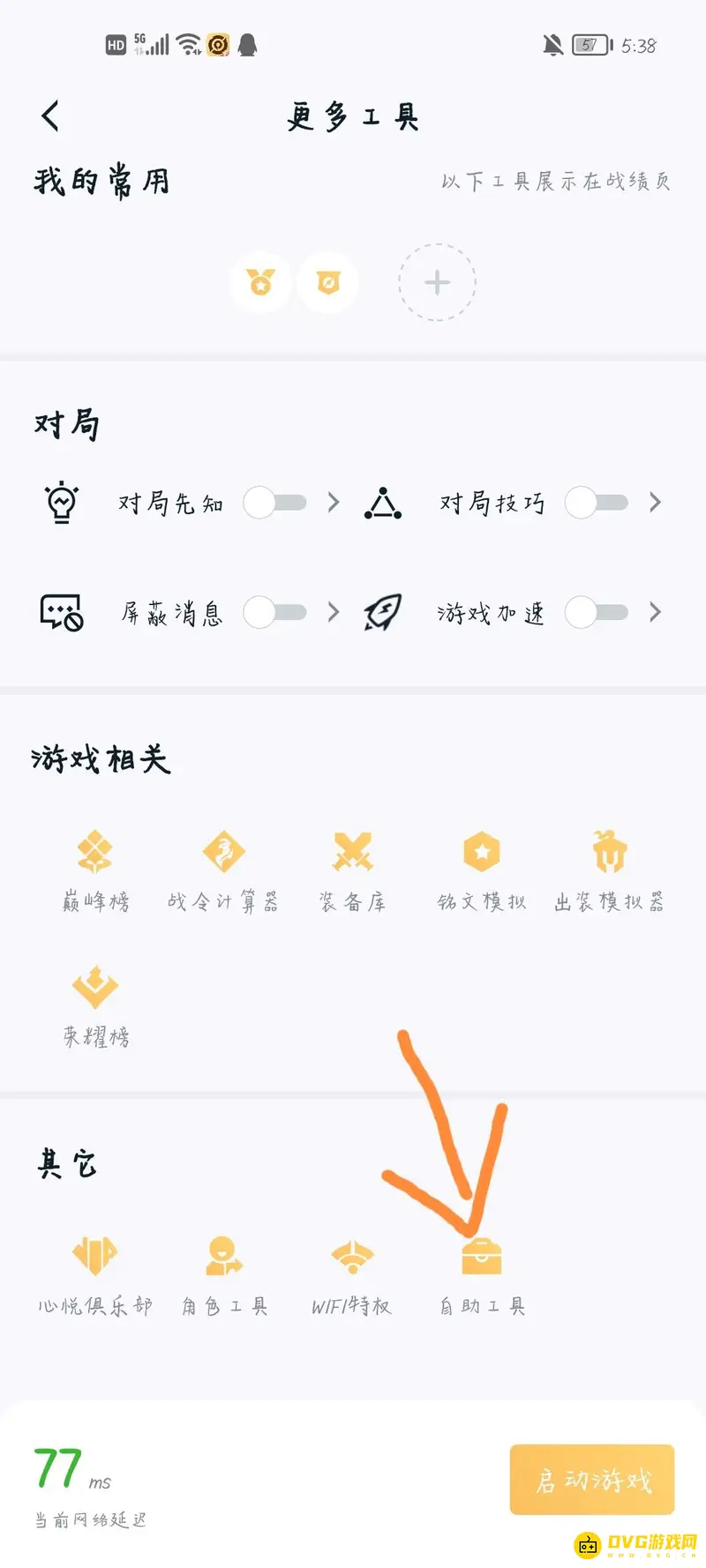Screen dimensions: 706x1568
Task: Expand 游戏加速 settings via chevron
Action: click(x=654, y=612)
